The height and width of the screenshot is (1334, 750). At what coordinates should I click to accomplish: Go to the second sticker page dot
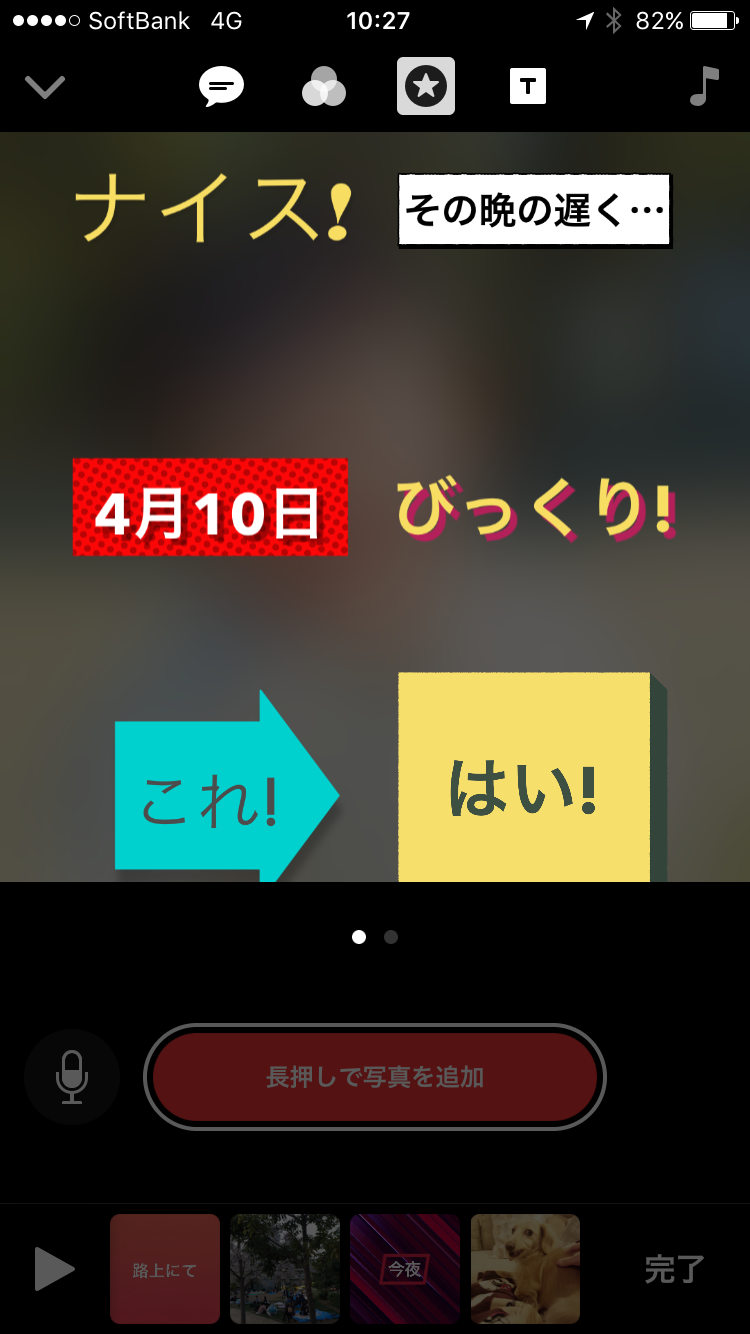pos(391,937)
